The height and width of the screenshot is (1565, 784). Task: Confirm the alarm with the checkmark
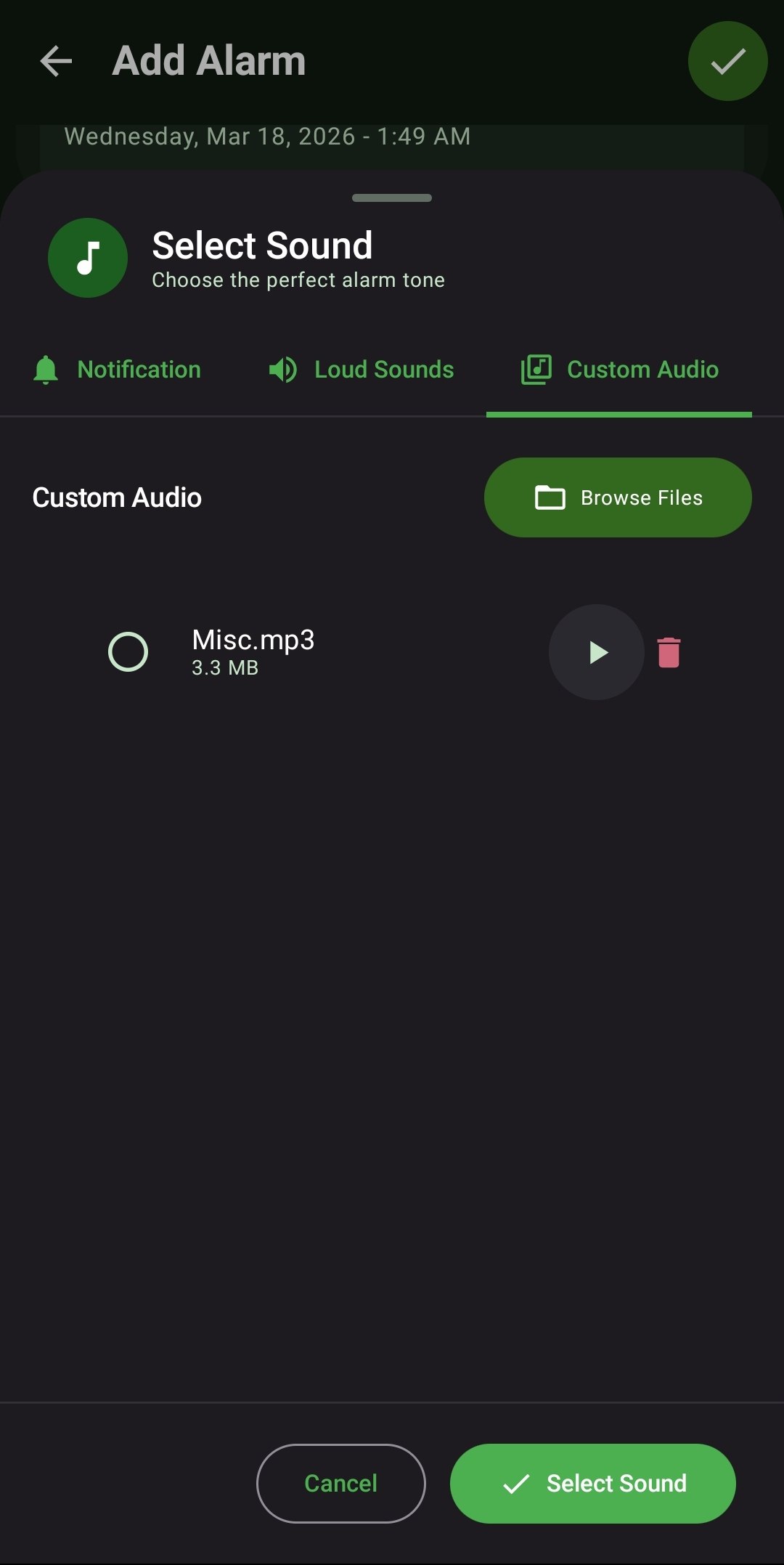727,61
